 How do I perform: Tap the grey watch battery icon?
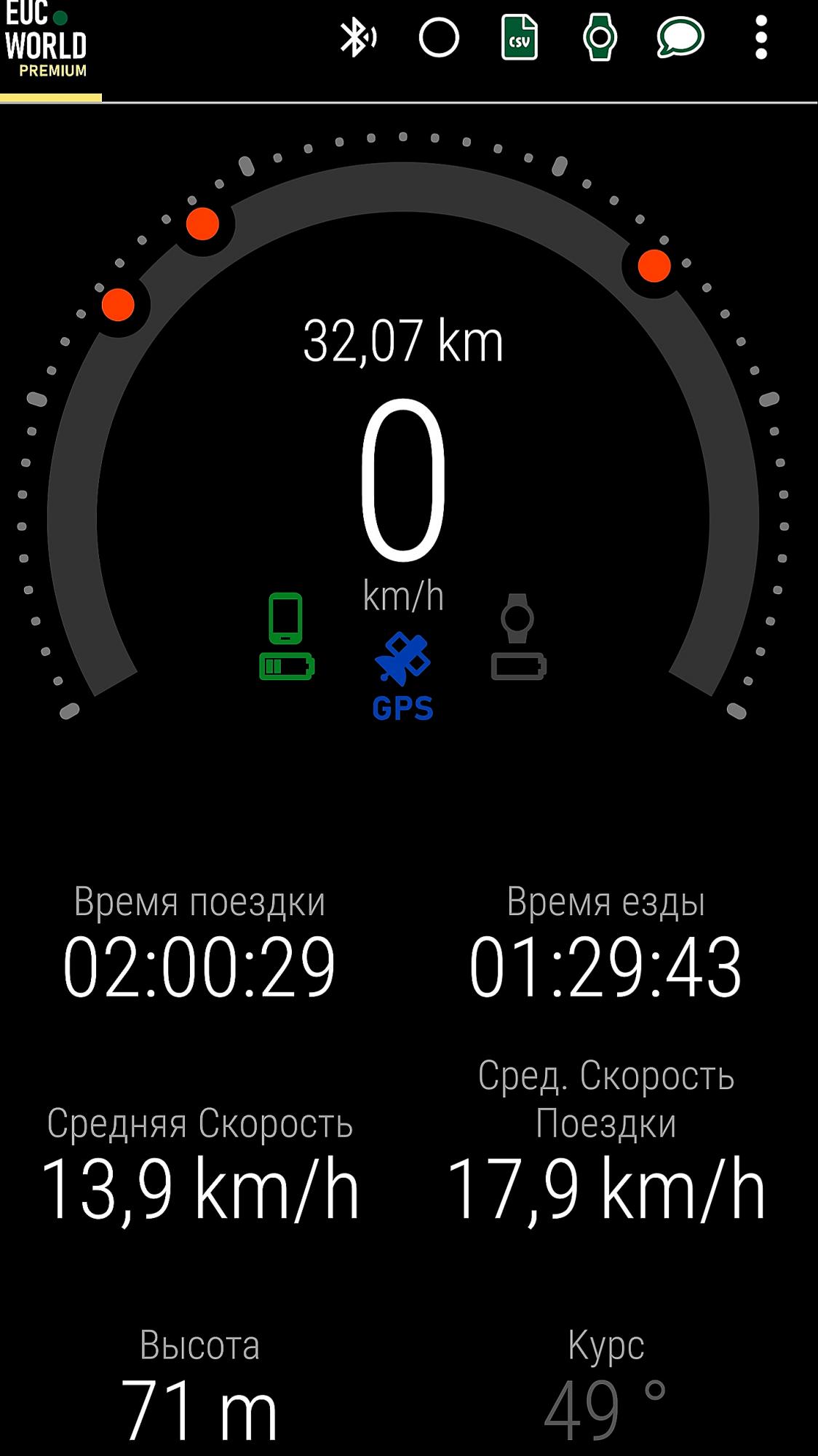(518, 637)
